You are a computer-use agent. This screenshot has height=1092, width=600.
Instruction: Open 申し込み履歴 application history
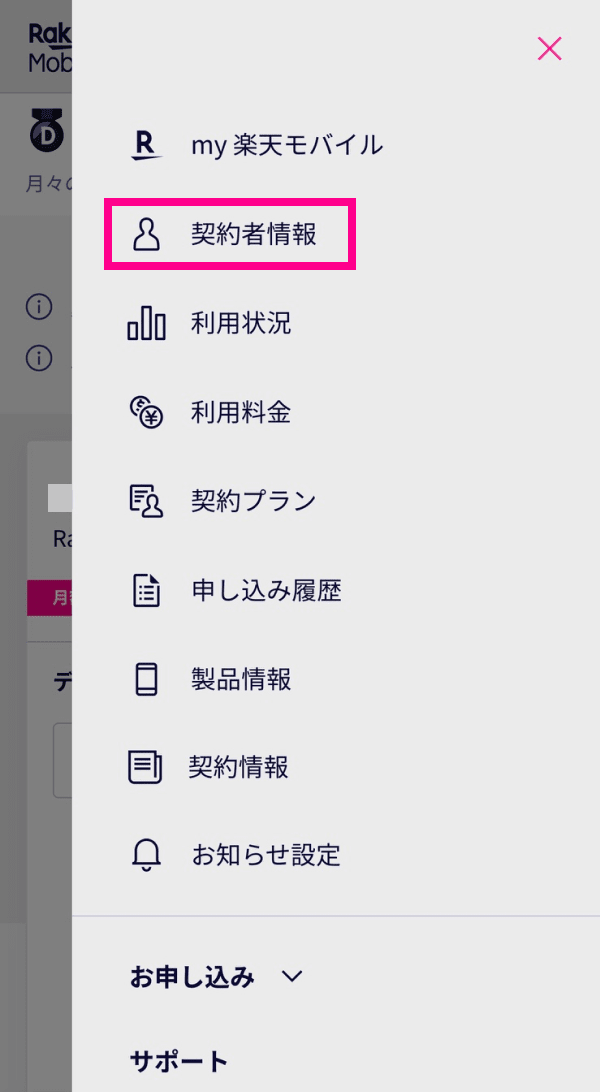(266, 590)
